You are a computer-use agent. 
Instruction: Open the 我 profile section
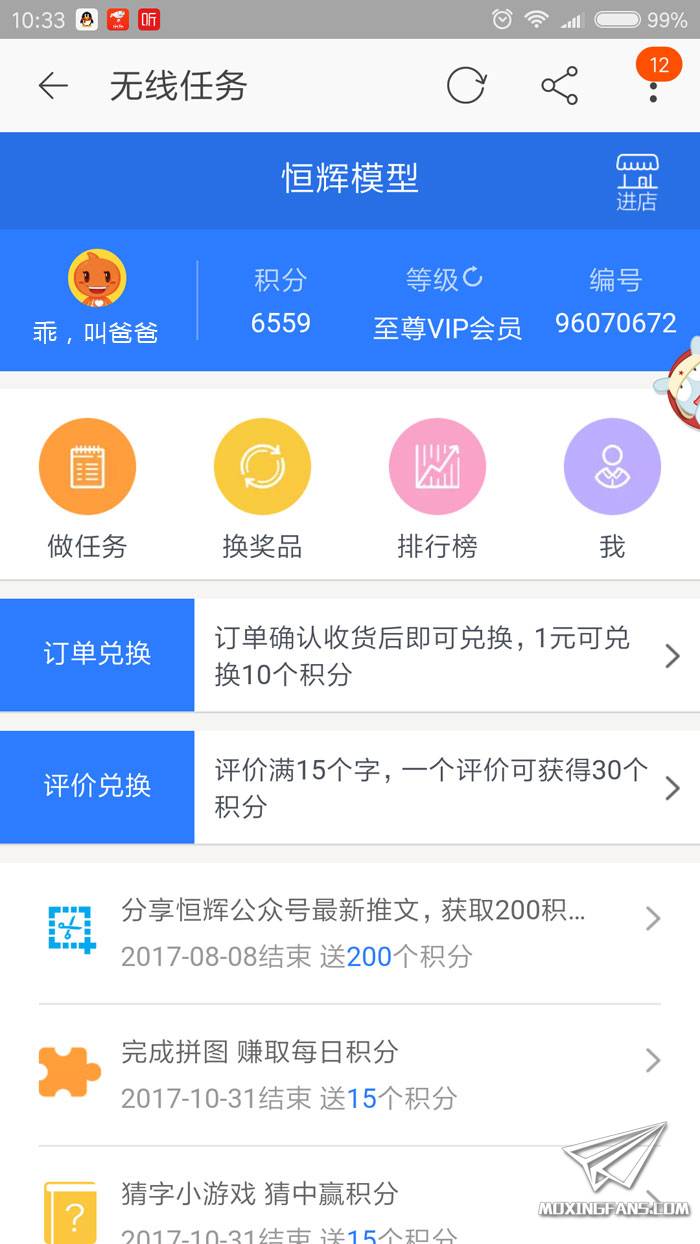pyautogui.click(x=612, y=488)
